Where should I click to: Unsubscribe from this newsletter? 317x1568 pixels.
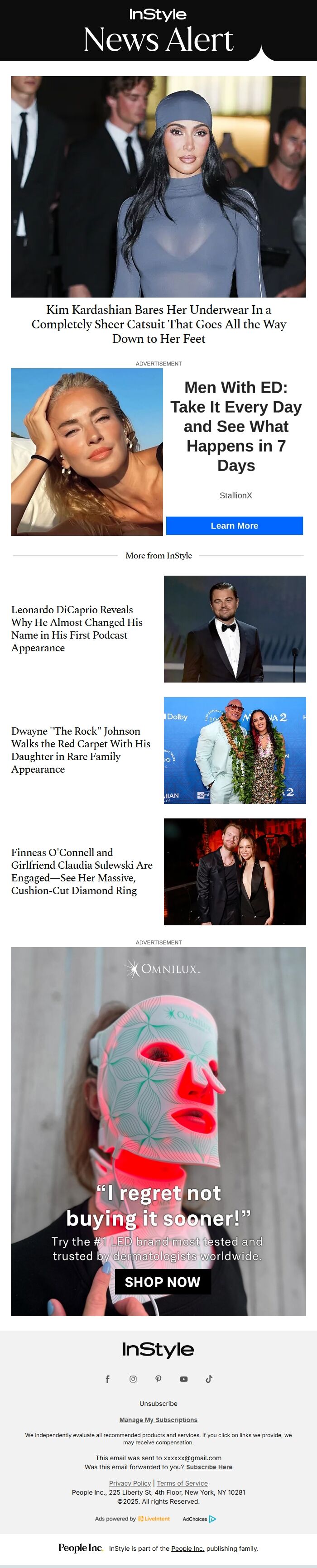158,1403
